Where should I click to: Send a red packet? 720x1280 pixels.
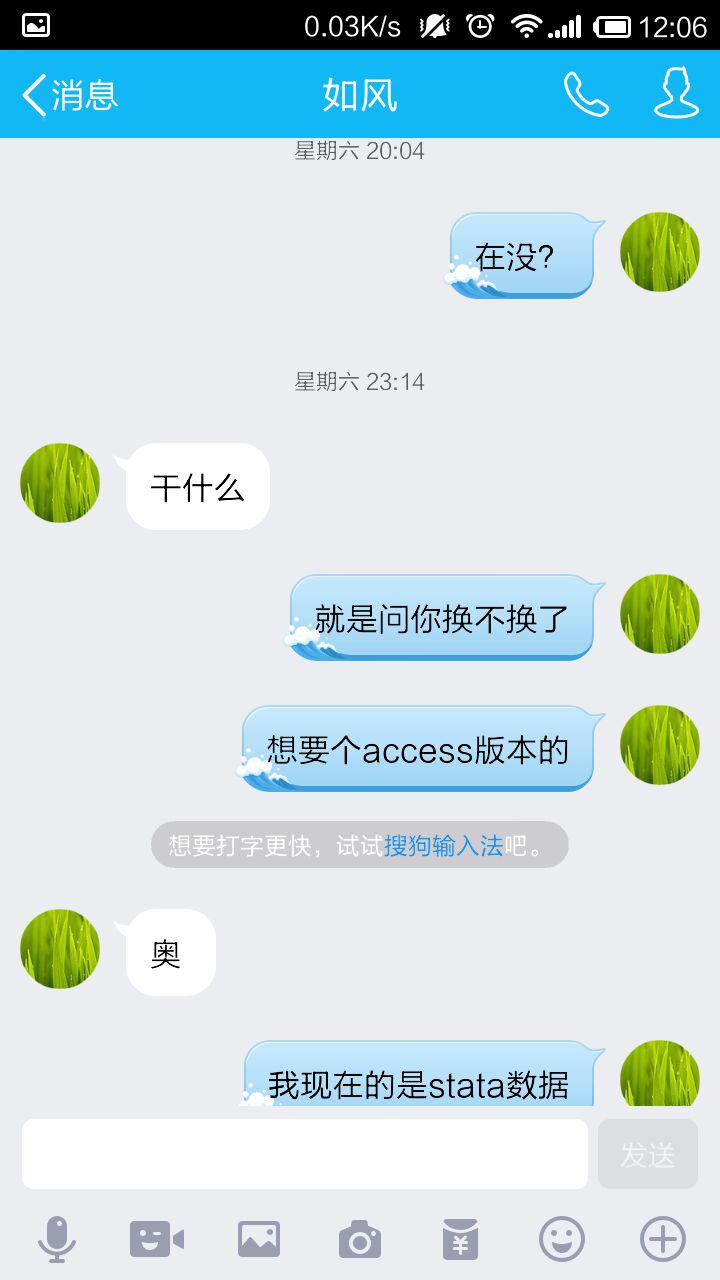pyautogui.click(x=460, y=1240)
